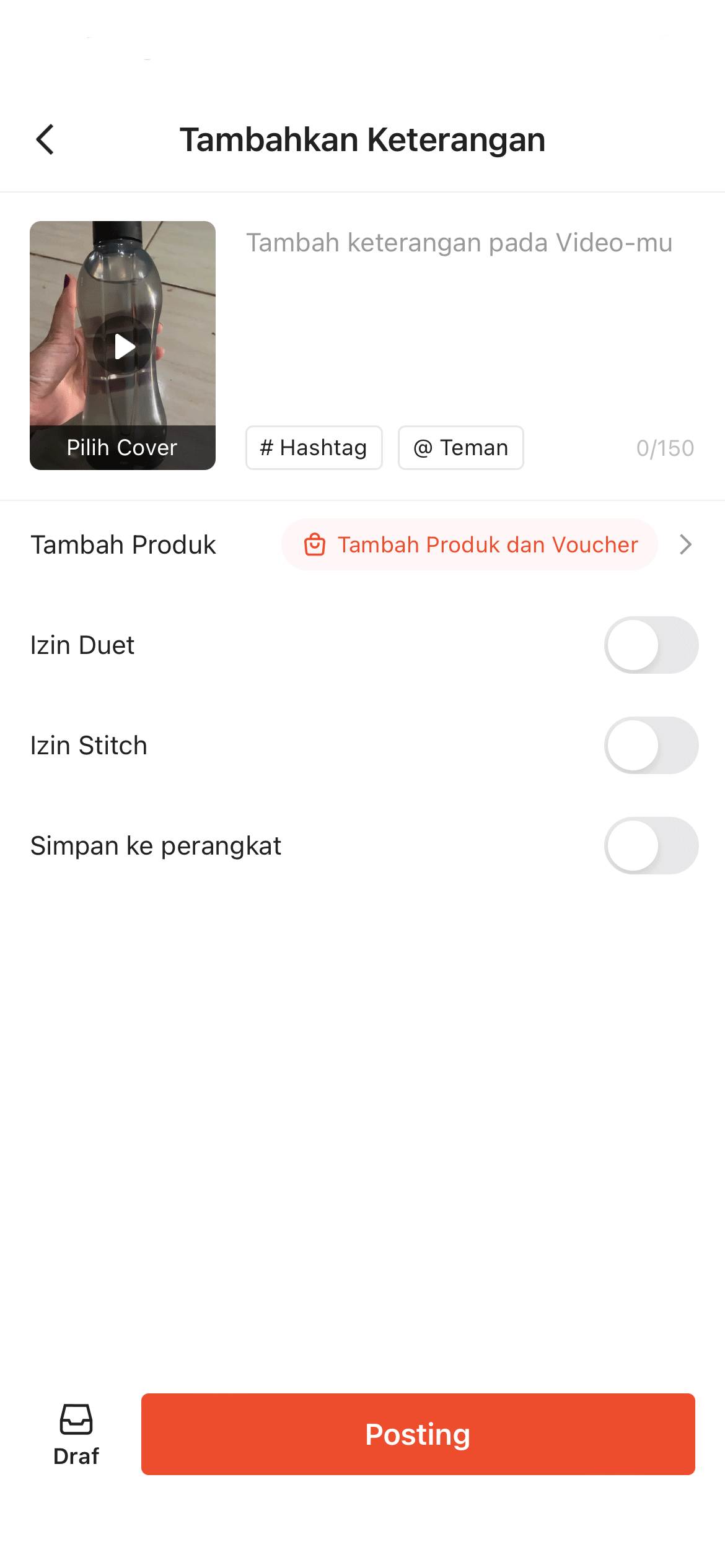The image size is (725, 1568).
Task: Insert a hashtag with the # icon
Action: (x=267, y=448)
